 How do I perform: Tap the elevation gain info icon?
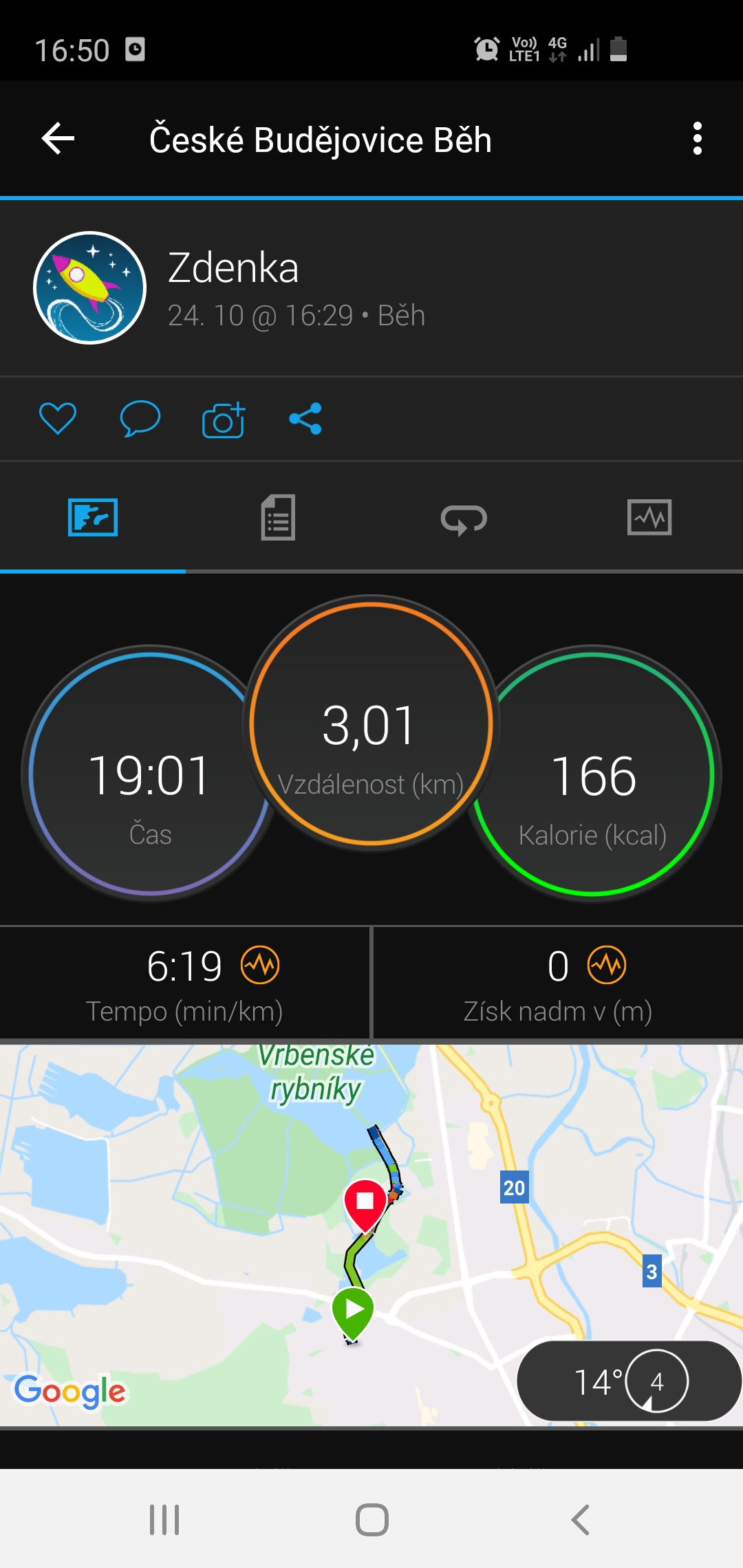click(x=607, y=965)
